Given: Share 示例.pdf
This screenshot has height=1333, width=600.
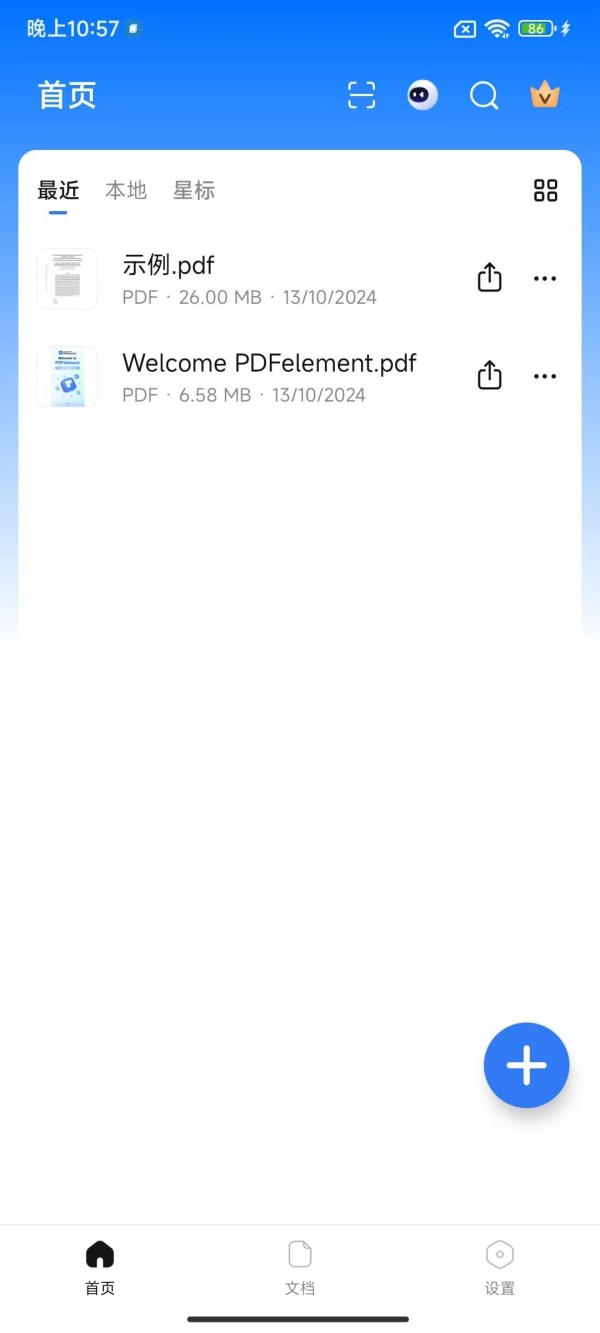Looking at the screenshot, I should click(x=489, y=277).
